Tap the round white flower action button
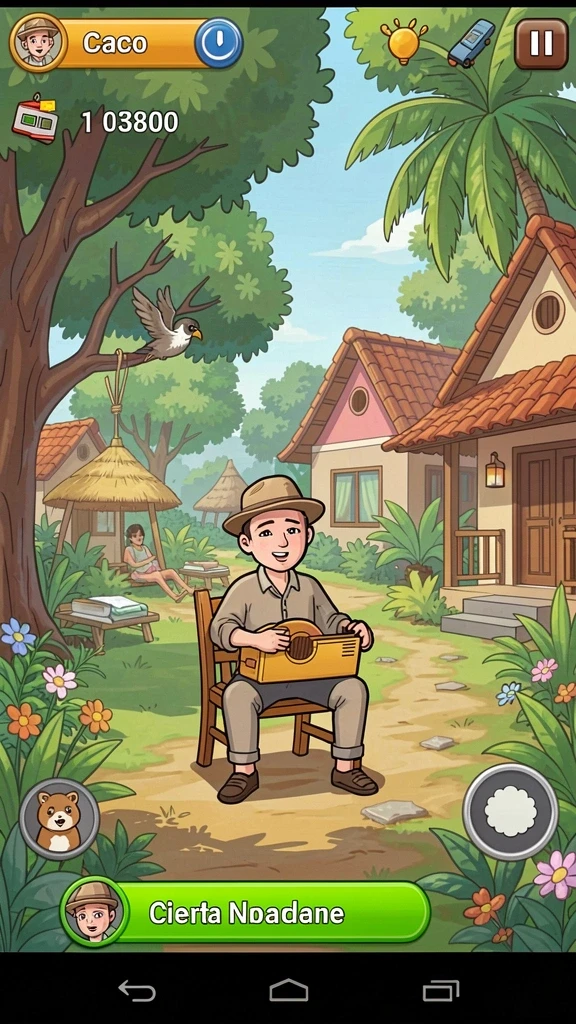 click(x=511, y=811)
